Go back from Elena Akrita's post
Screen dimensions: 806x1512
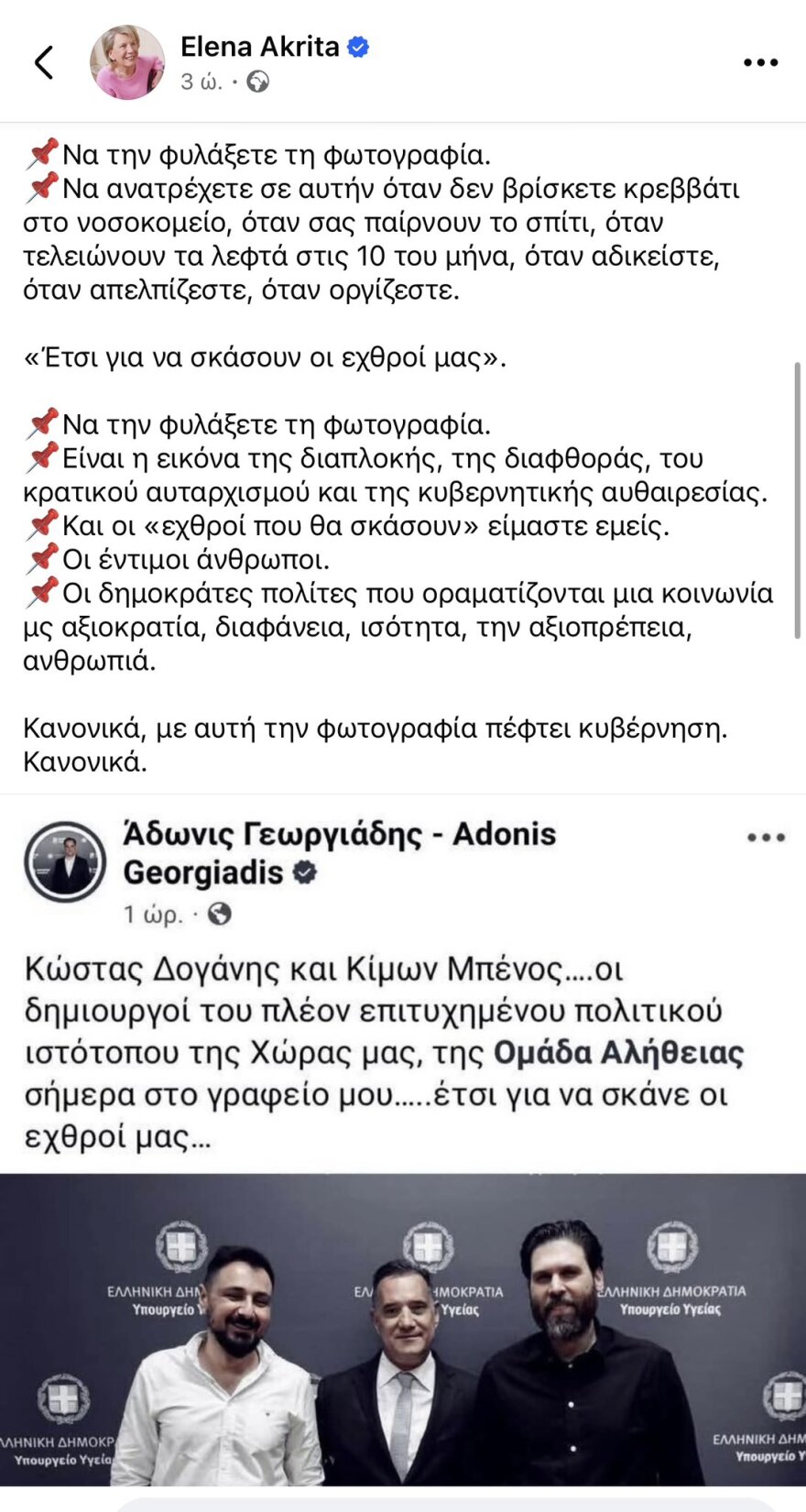(x=44, y=62)
